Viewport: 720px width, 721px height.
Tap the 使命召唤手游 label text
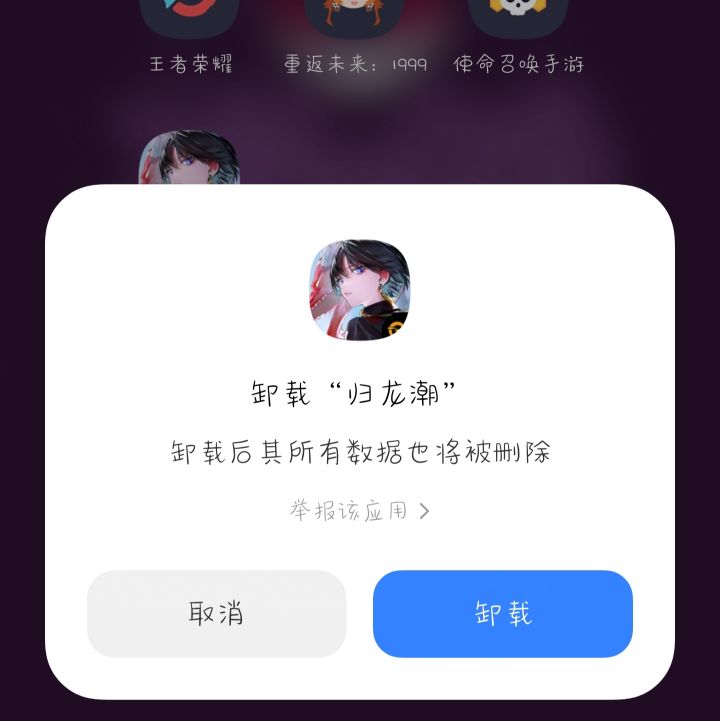(x=521, y=62)
